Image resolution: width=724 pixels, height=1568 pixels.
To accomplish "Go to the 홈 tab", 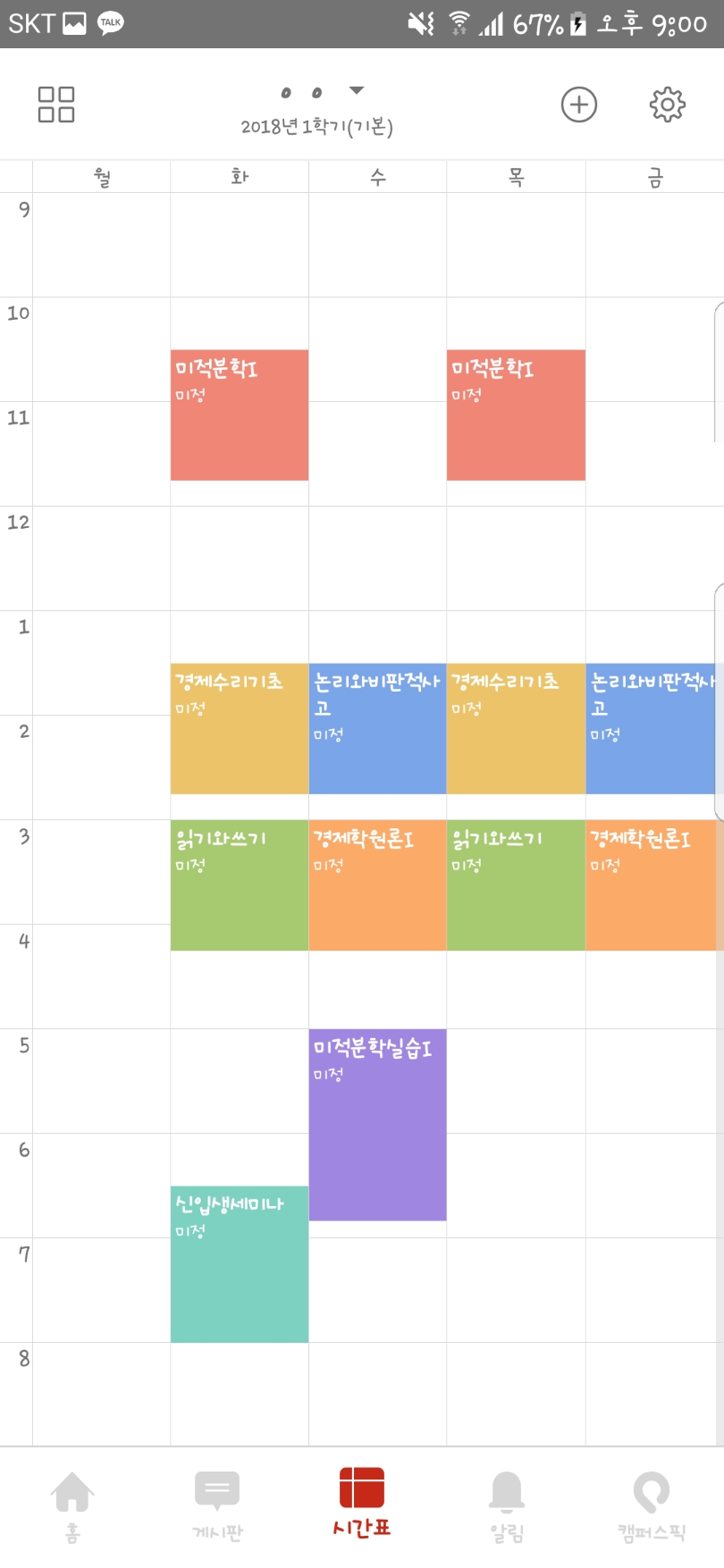I will pos(72,1506).
